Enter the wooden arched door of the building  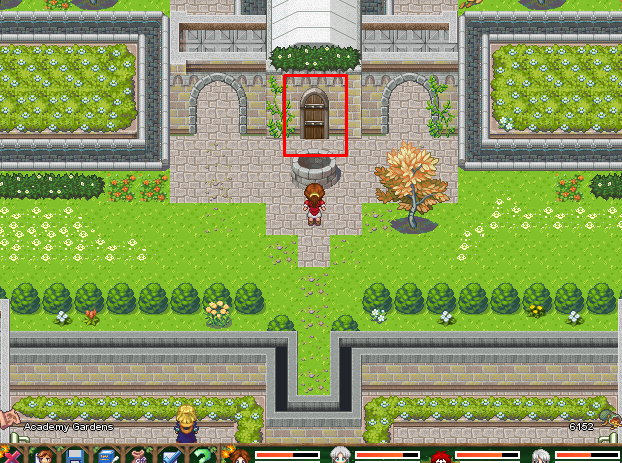click(314, 116)
